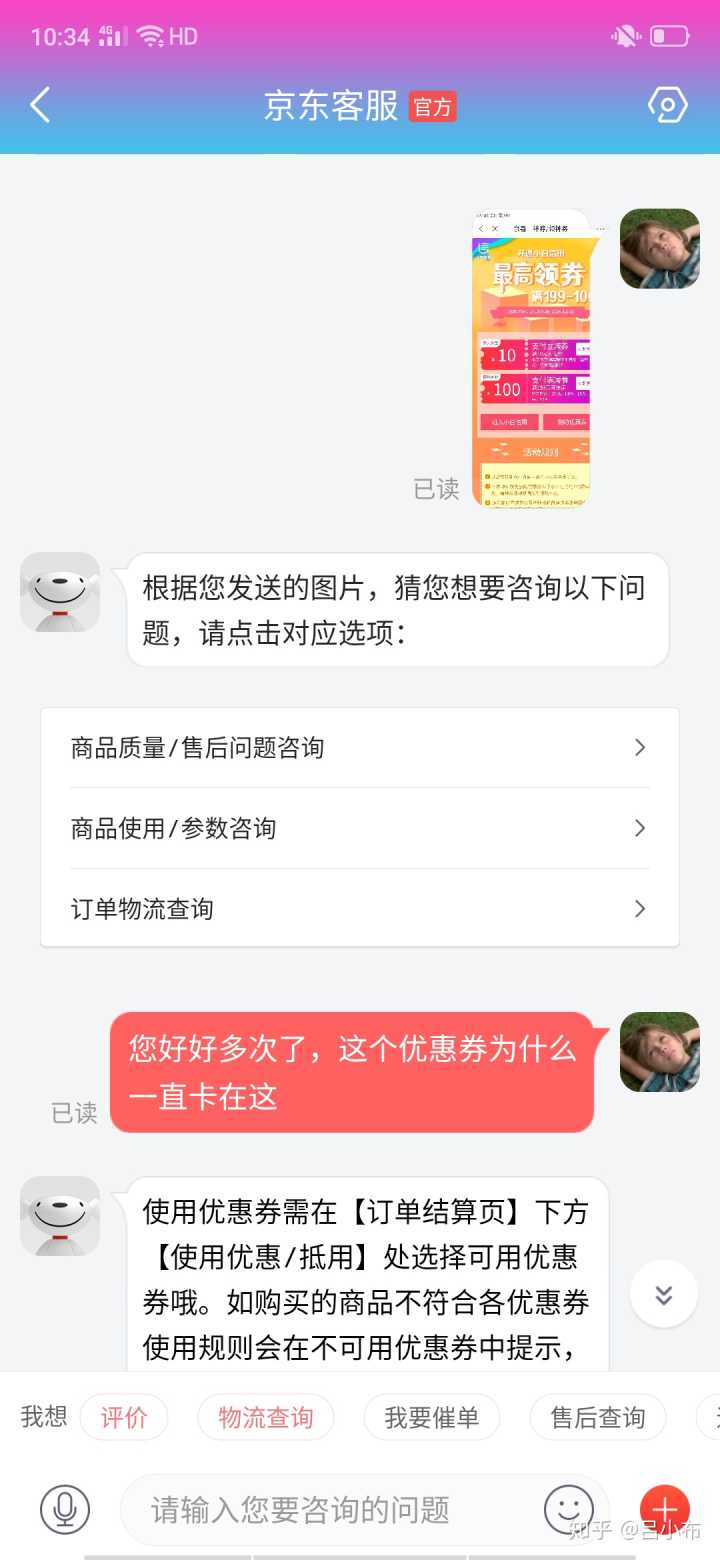
Task: Switch to voice input with the microphone
Action: pos(65,1509)
